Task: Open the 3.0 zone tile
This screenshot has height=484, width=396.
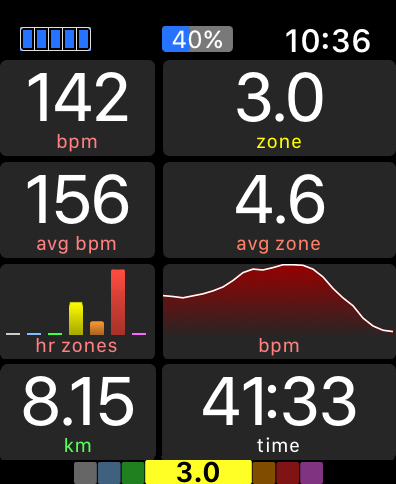Action: click(279, 108)
